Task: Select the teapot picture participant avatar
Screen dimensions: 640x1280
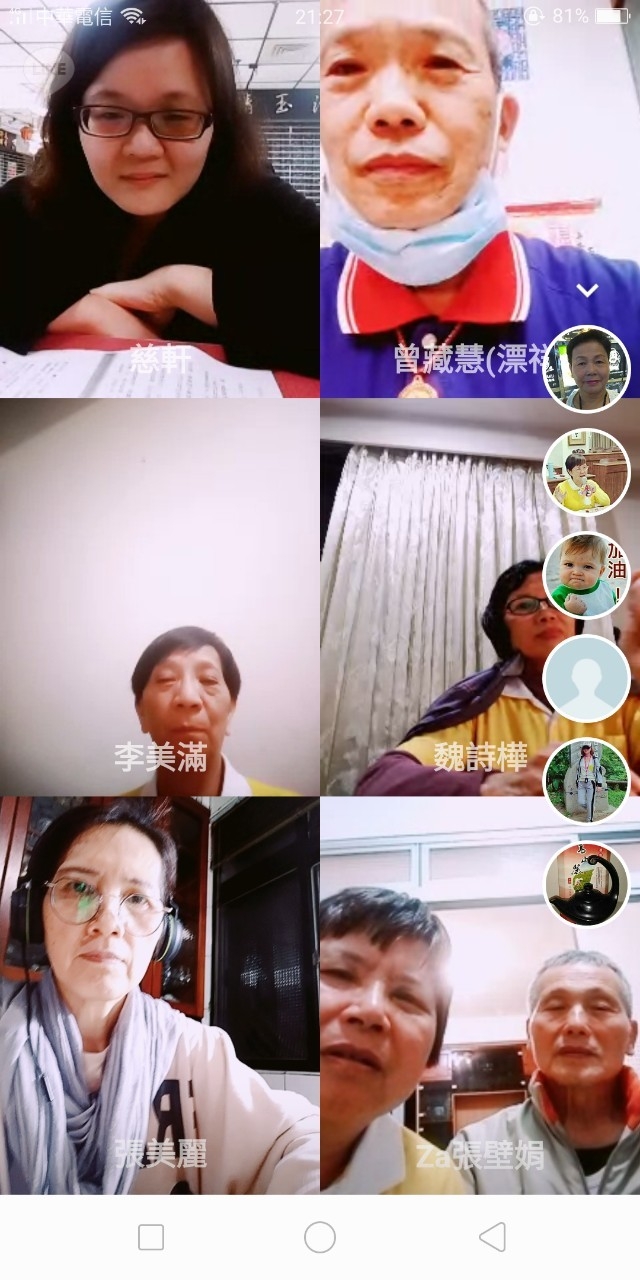Action: pos(586,884)
